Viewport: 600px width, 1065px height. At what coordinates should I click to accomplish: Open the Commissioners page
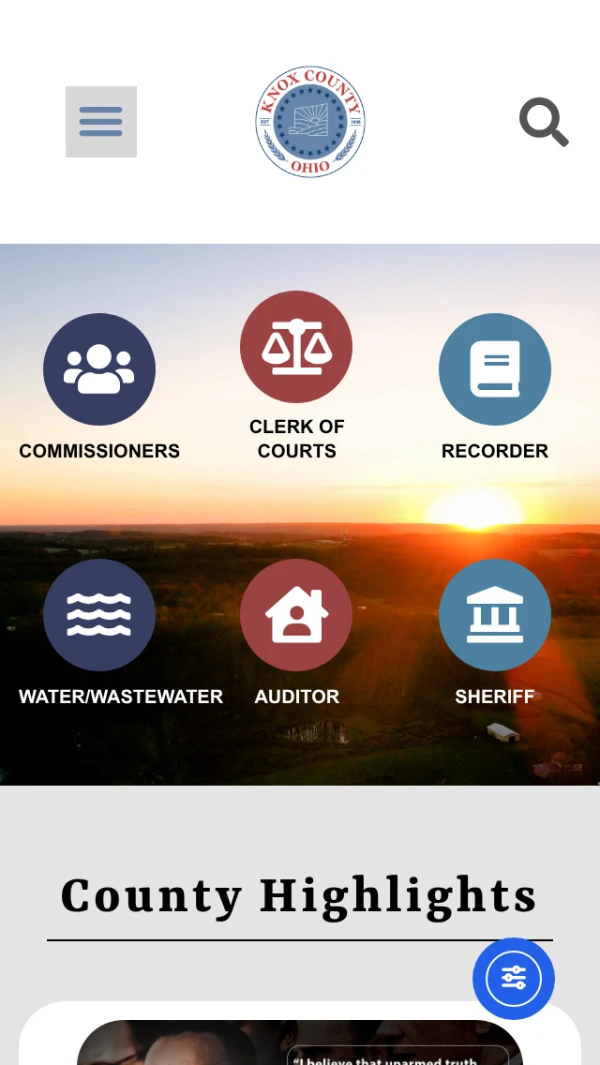pos(99,370)
